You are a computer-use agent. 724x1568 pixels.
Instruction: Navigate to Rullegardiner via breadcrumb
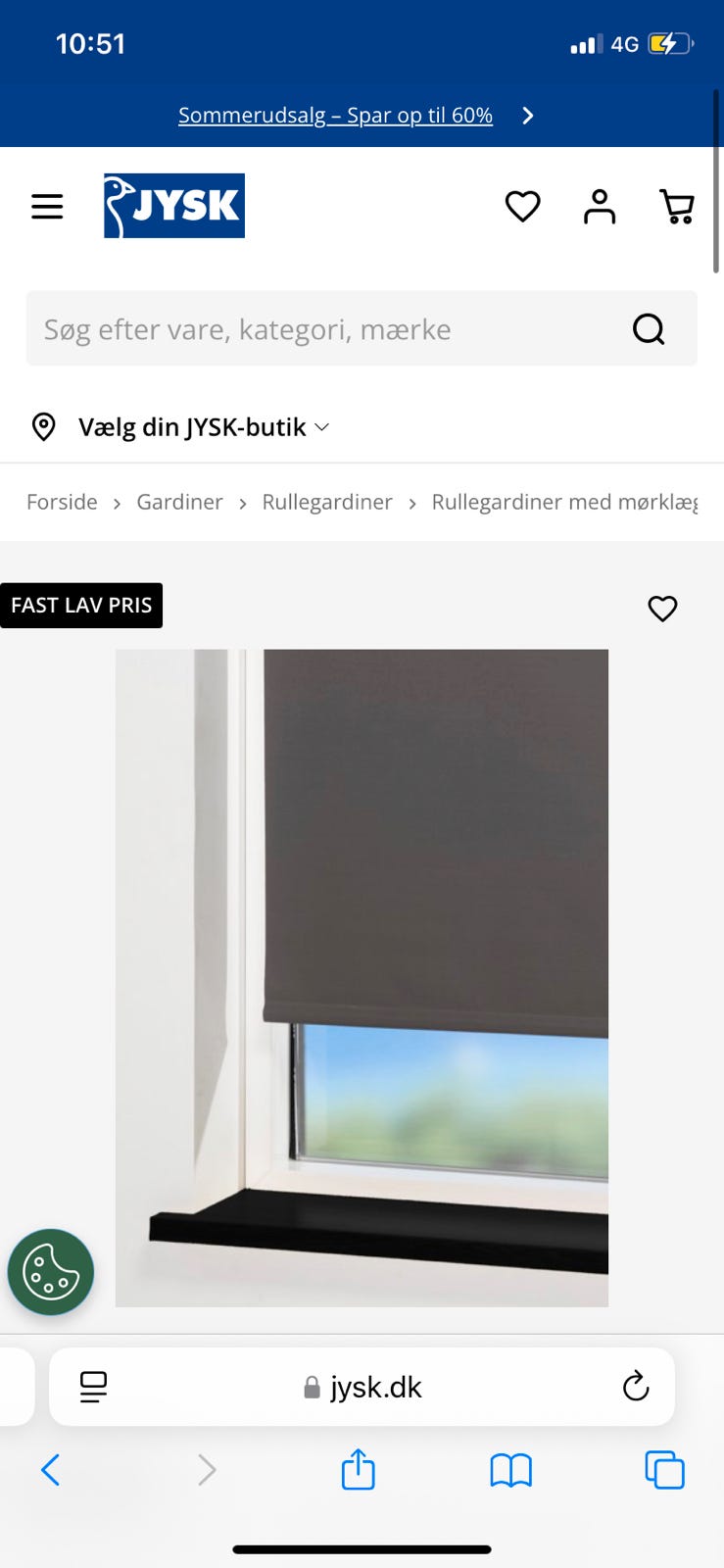tap(326, 502)
